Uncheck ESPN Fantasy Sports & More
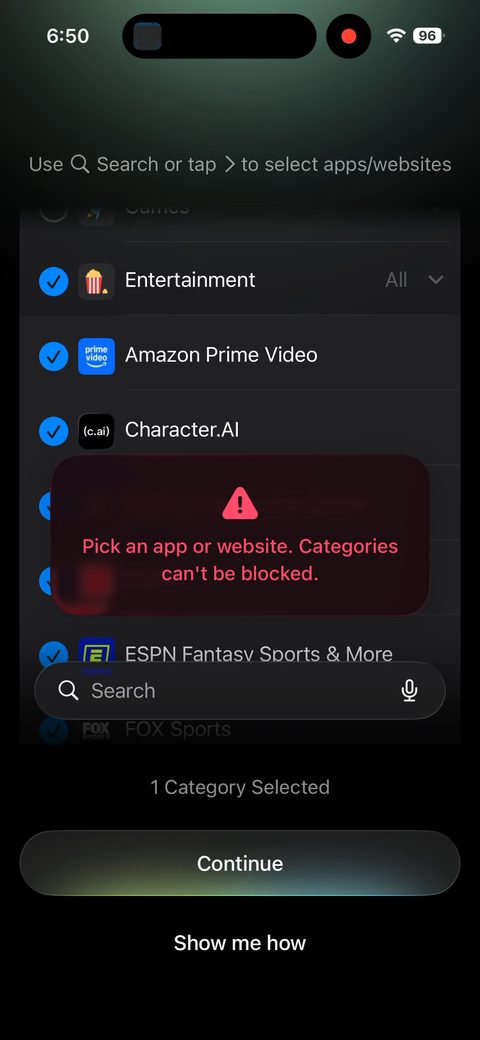Viewport: 480px width, 1040px height. point(54,655)
